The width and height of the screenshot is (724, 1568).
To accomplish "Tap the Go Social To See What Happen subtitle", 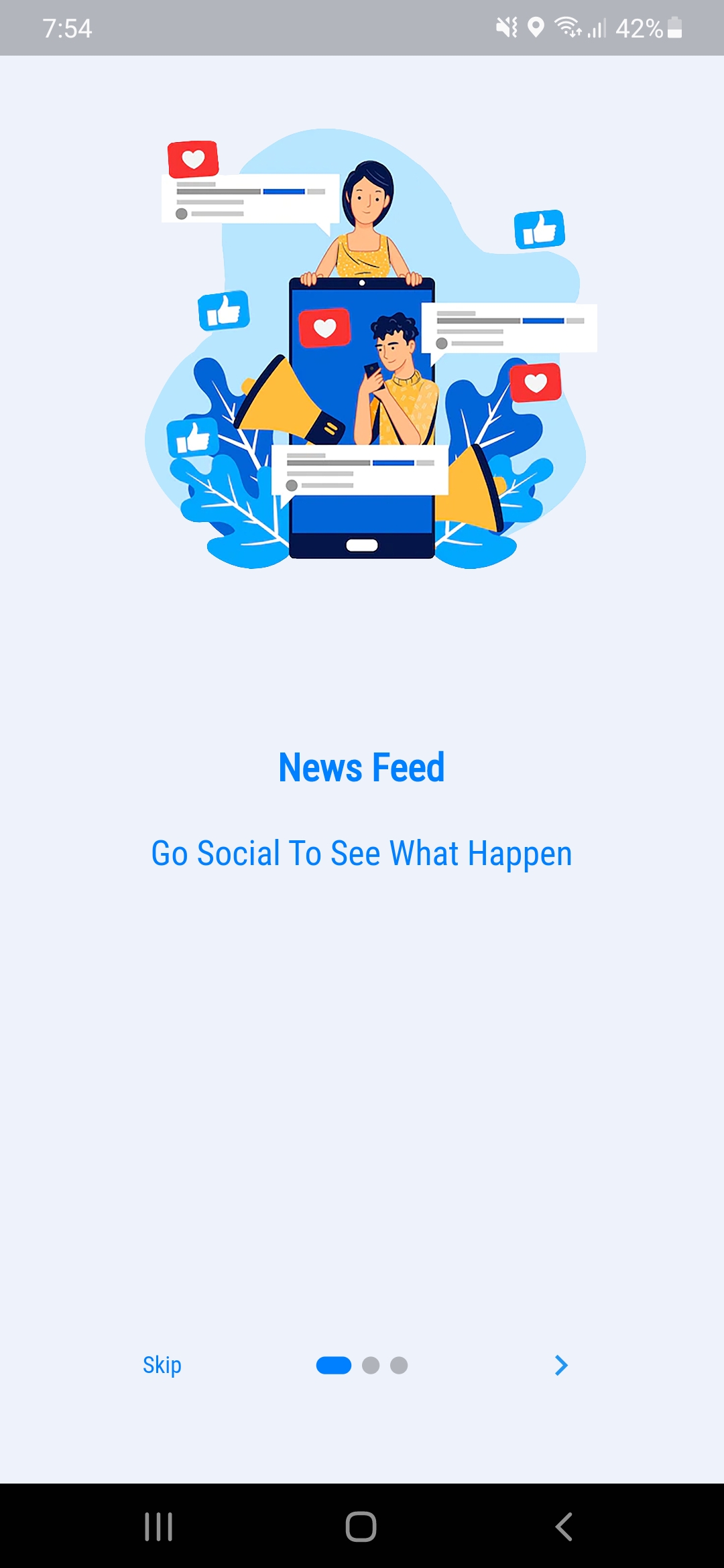I will (x=361, y=853).
